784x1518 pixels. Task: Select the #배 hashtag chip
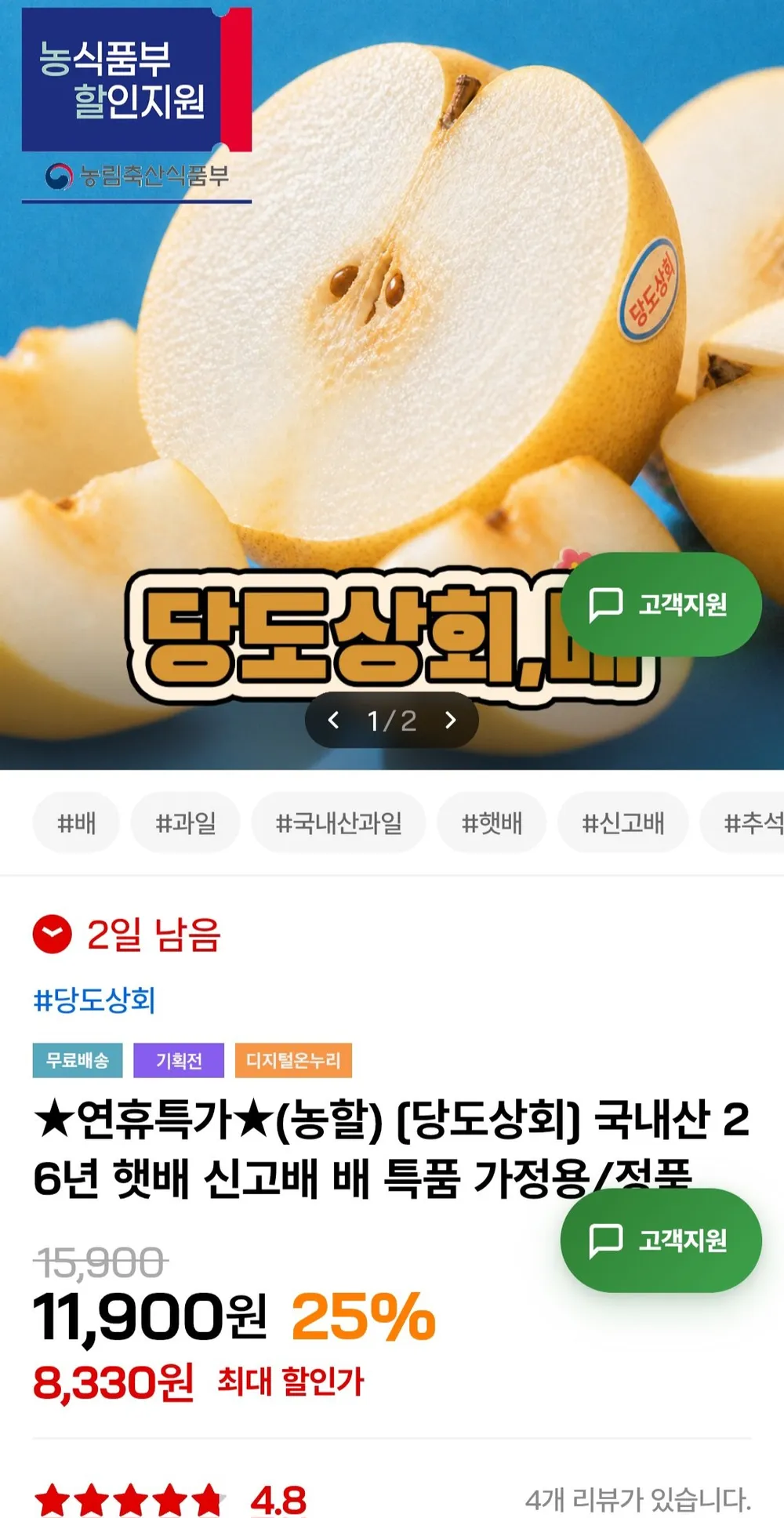coord(76,823)
